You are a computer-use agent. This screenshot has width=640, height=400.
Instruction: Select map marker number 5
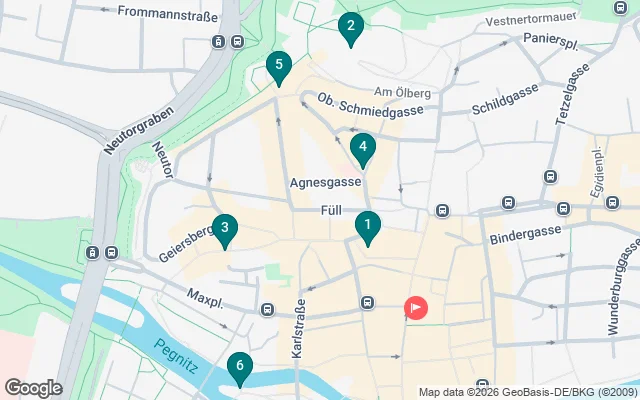pos(279,67)
